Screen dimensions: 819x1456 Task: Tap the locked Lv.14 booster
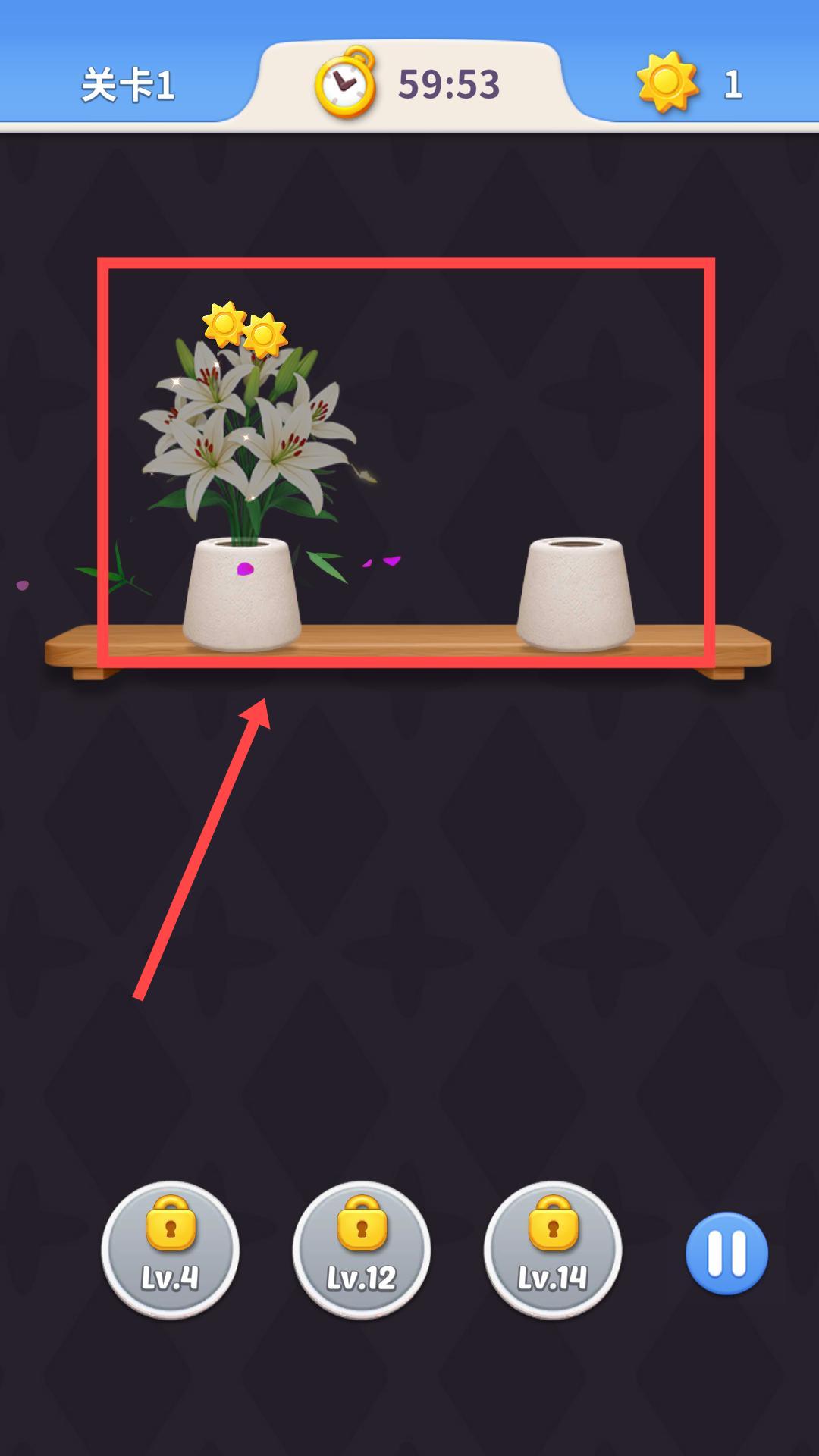tap(553, 1250)
